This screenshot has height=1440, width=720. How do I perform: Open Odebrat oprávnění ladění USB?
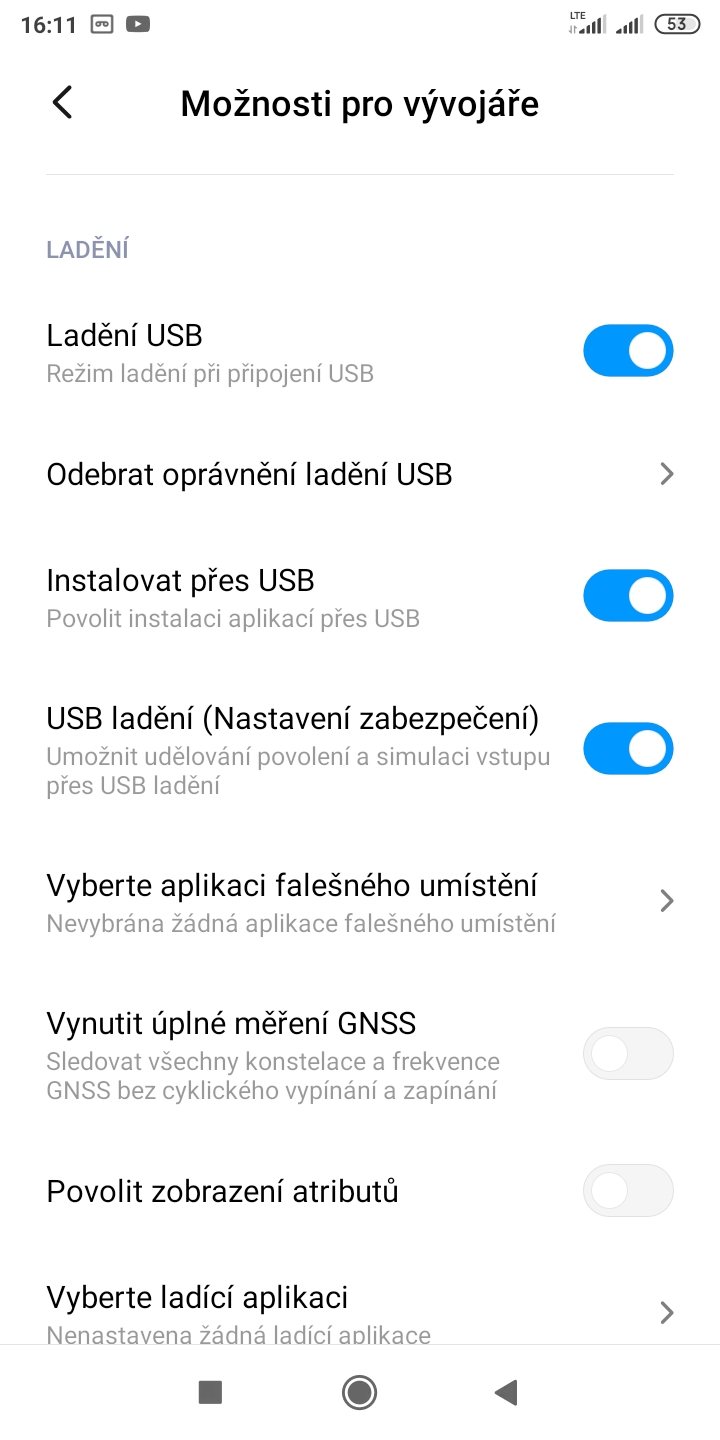(360, 474)
